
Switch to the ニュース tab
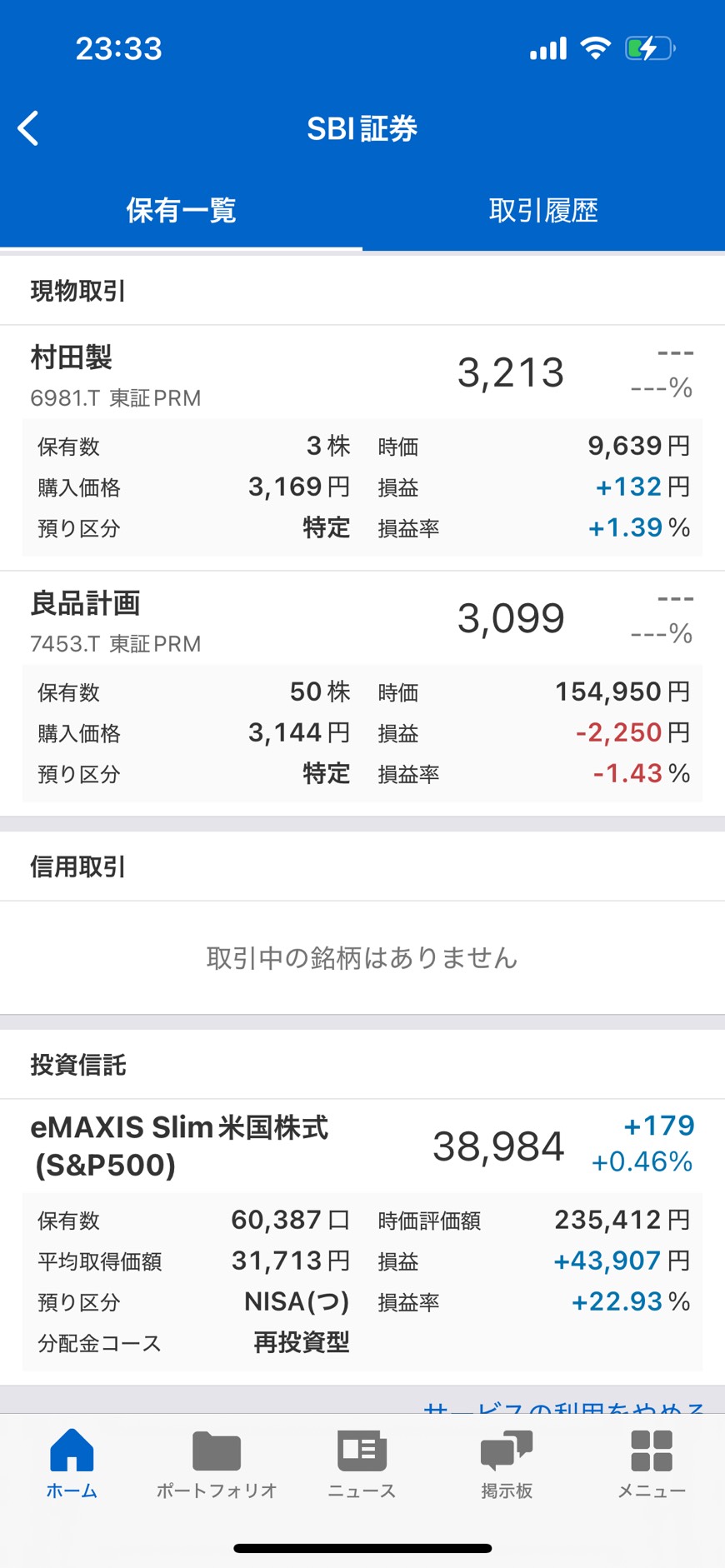[x=362, y=1463]
